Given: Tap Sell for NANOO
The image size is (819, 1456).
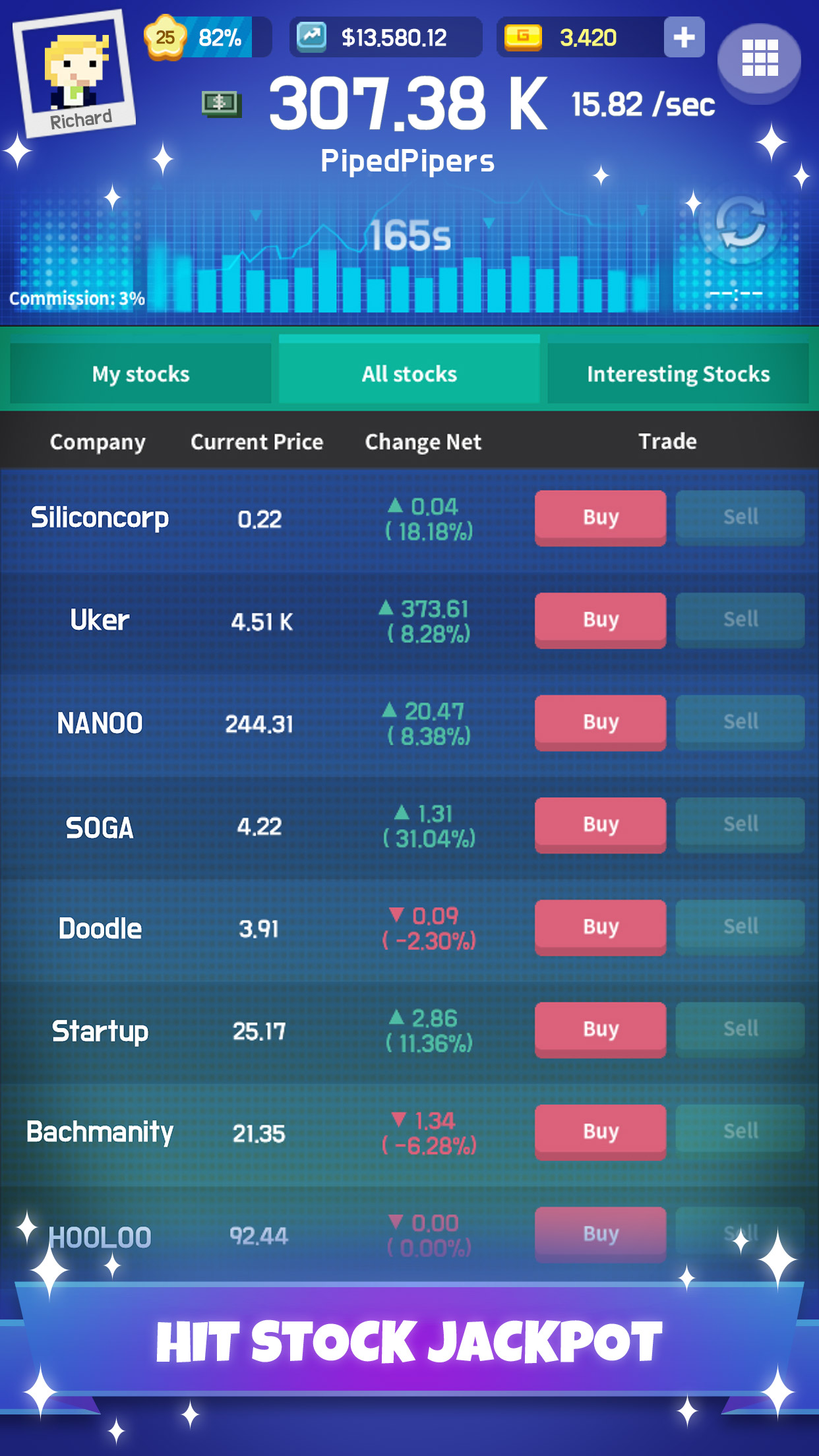Looking at the screenshot, I should click(740, 722).
